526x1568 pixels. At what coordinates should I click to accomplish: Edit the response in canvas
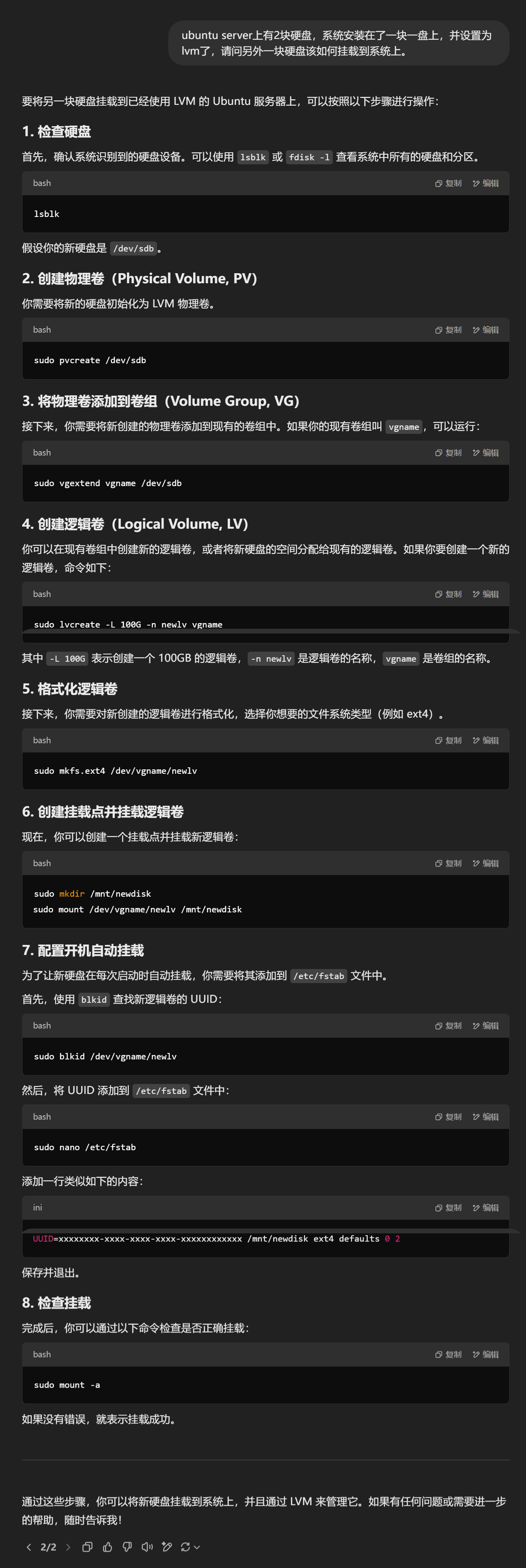point(167,1547)
